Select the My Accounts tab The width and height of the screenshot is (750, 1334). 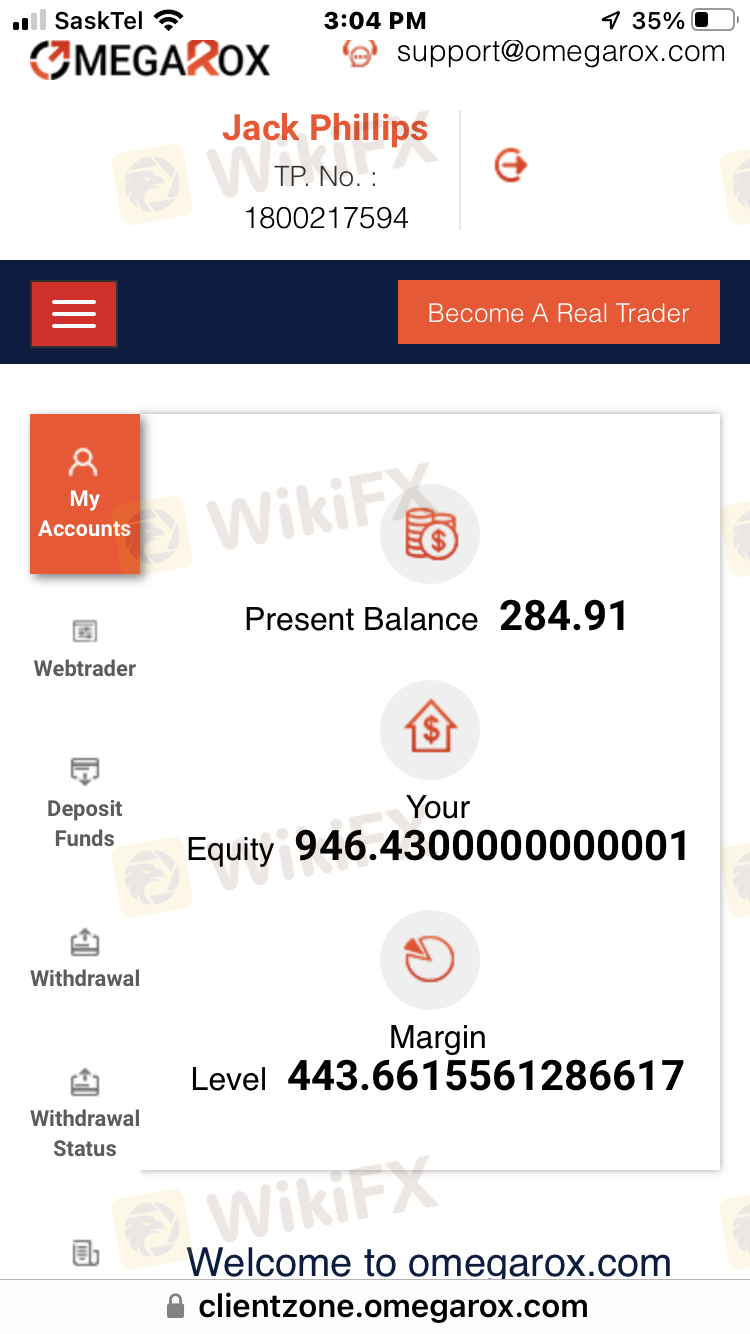[85, 494]
